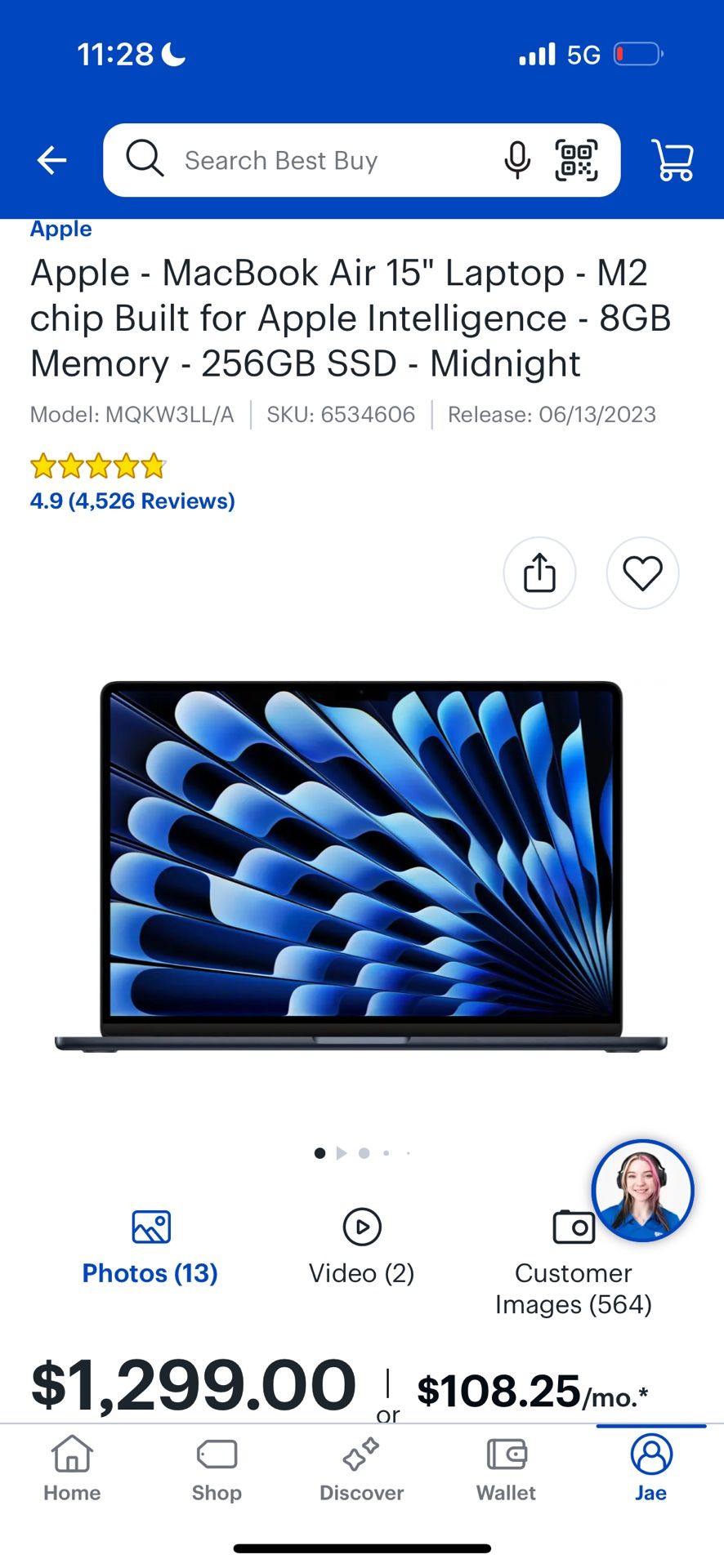
Task: Open the Wallet tab
Action: pos(506,1470)
